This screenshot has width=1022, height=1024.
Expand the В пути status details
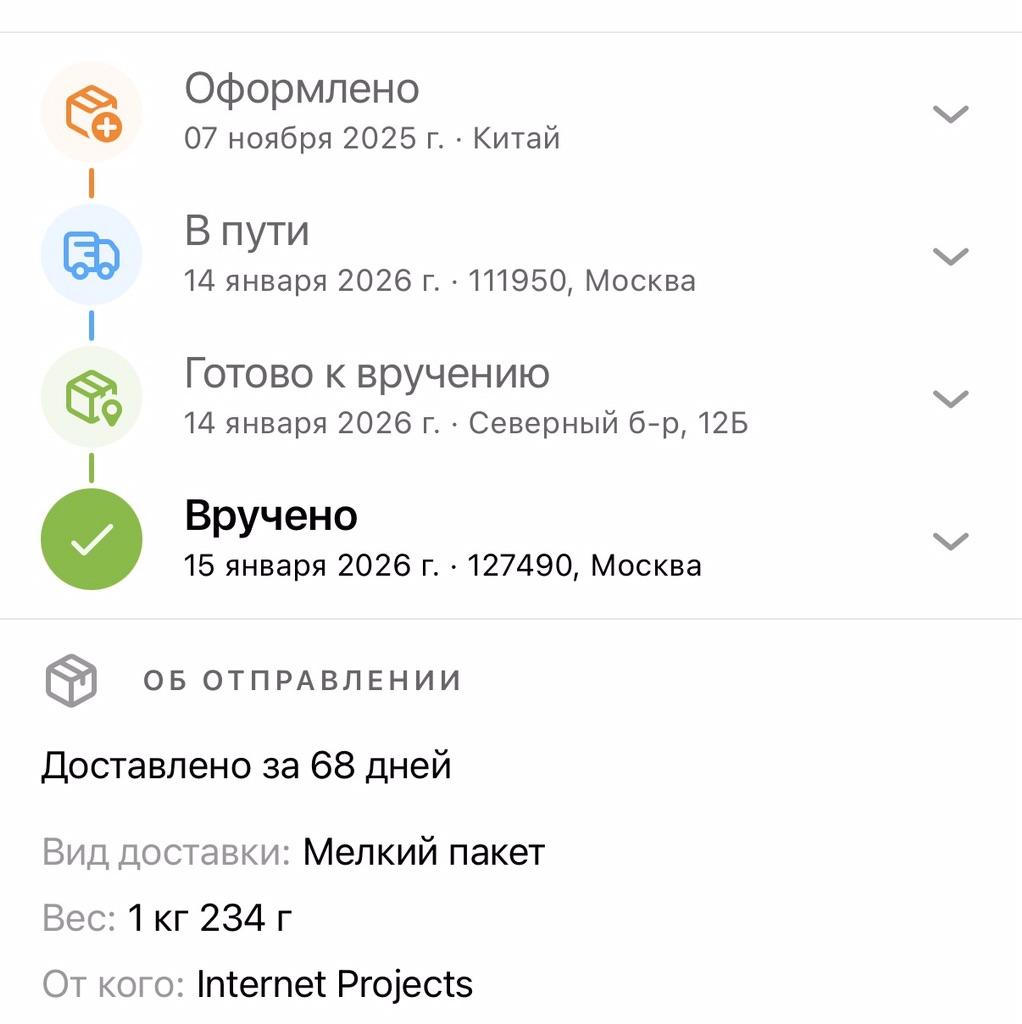(x=950, y=256)
